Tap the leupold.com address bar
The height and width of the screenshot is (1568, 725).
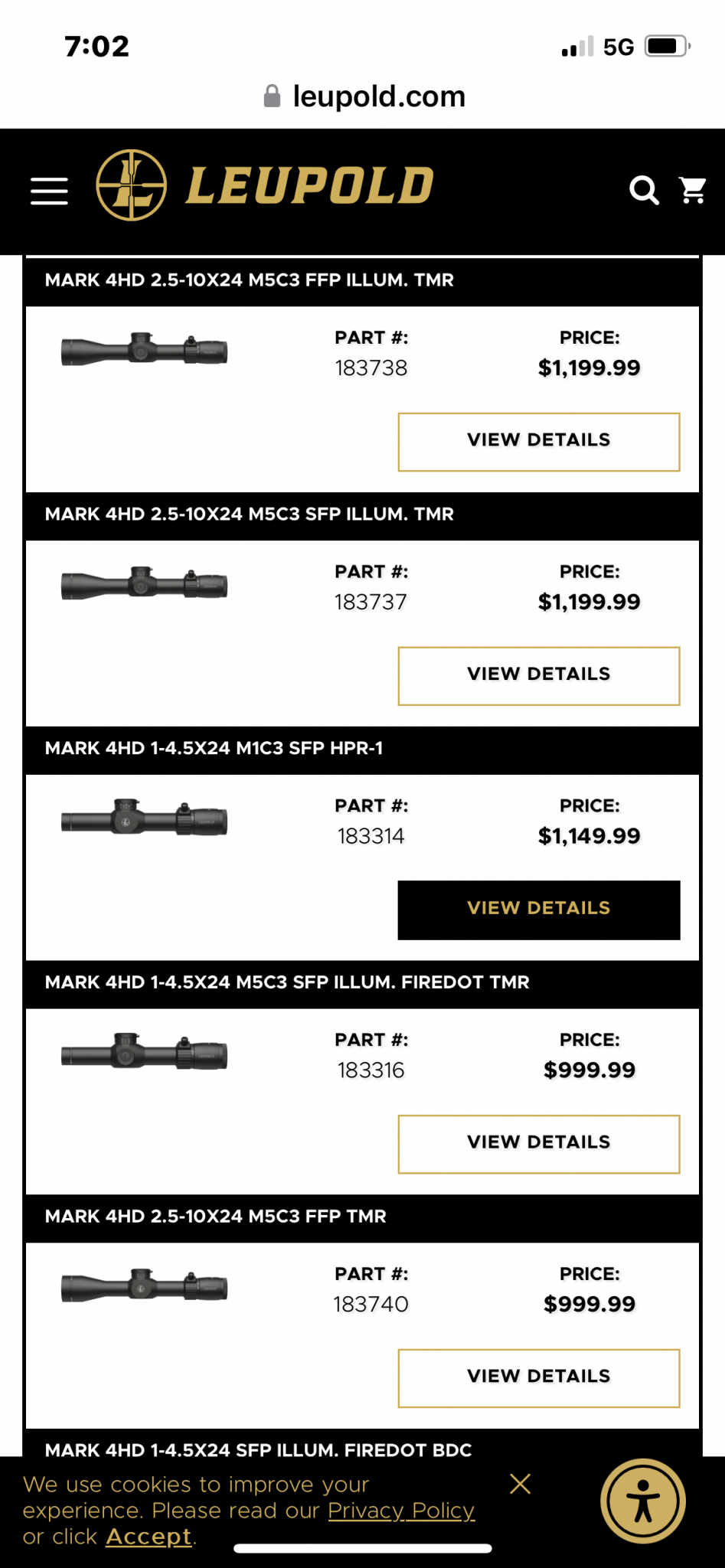click(x=363, y=96)
